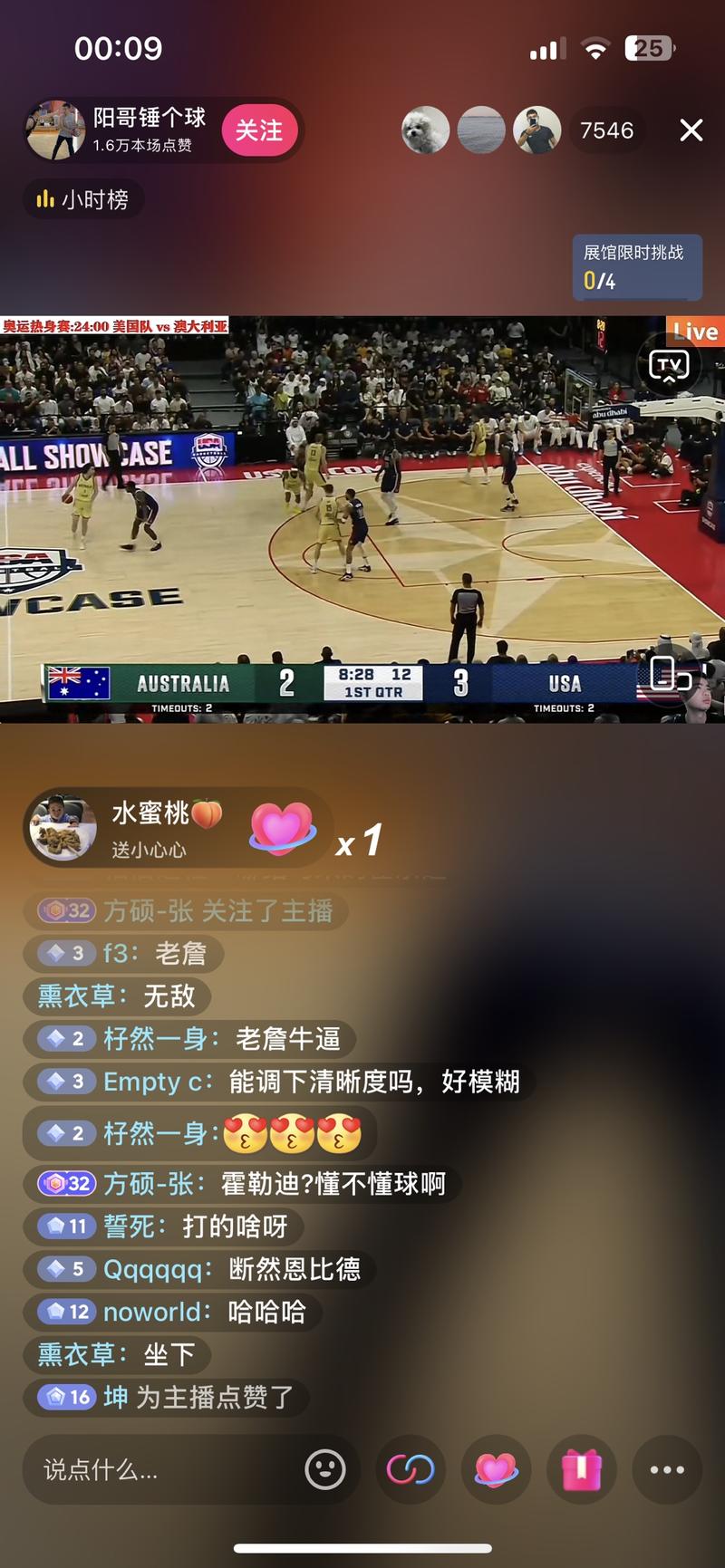Tap the first top viewer avatar
The image size is (725, 1568).
[x=425, y=130]
